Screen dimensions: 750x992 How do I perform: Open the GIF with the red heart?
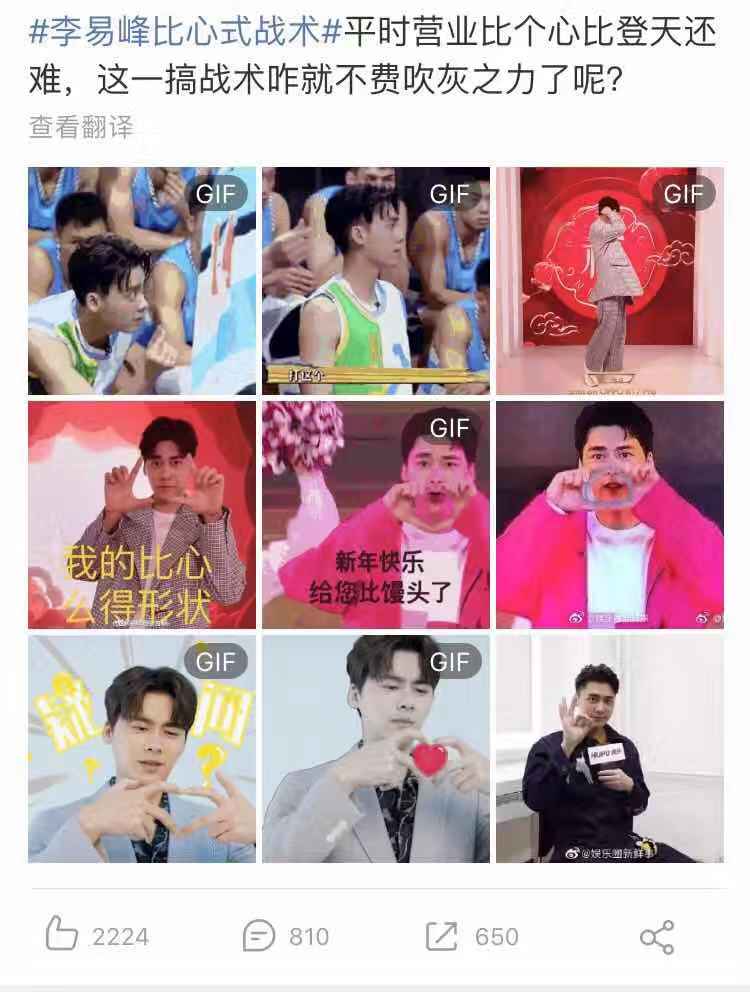(376, 749)
